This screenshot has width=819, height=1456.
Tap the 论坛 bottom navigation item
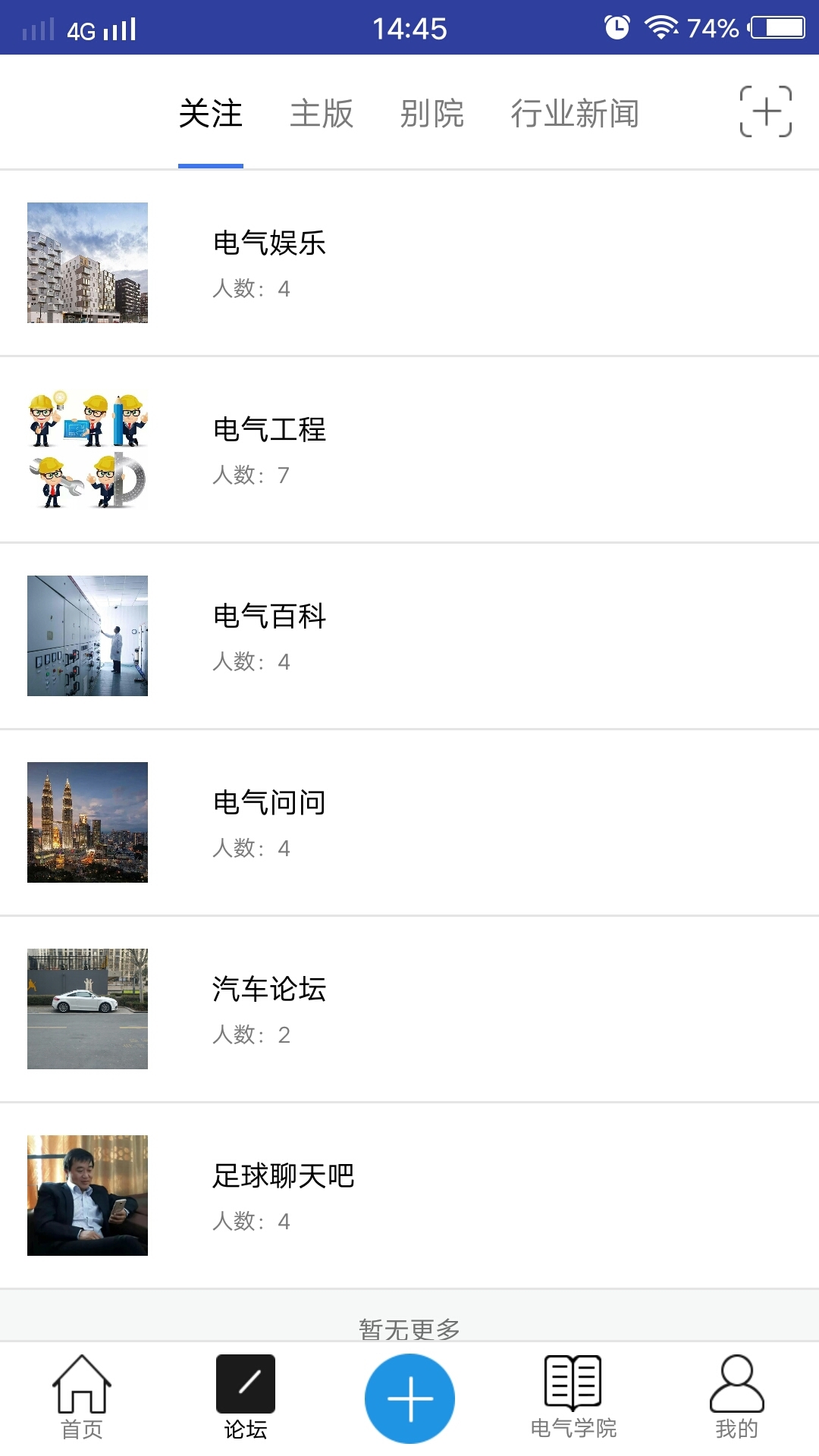pyautogui.click(x=246, y=1397)
